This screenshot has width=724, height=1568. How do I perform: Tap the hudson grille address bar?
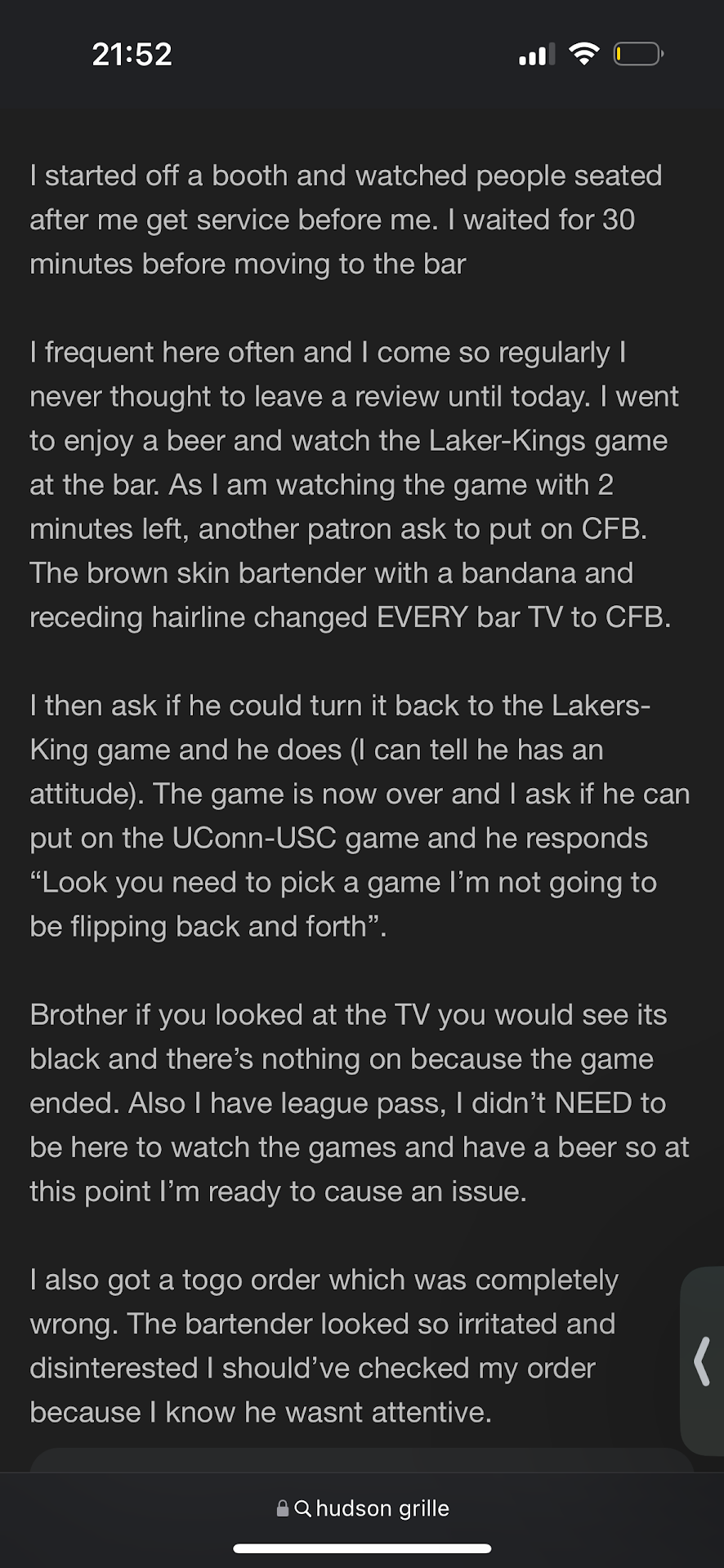pos(364,1508)
